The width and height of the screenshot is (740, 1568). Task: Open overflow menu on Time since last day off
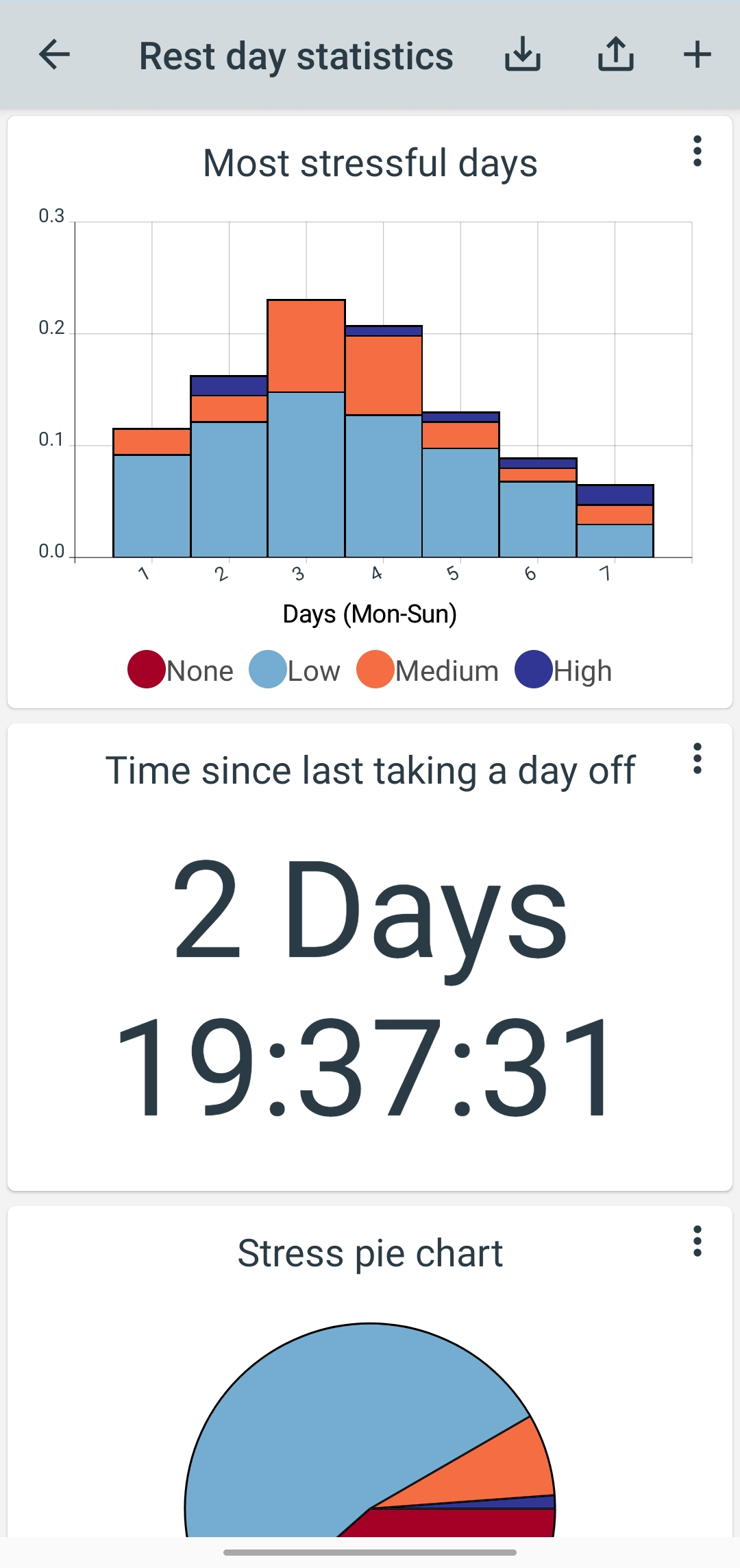697,759
